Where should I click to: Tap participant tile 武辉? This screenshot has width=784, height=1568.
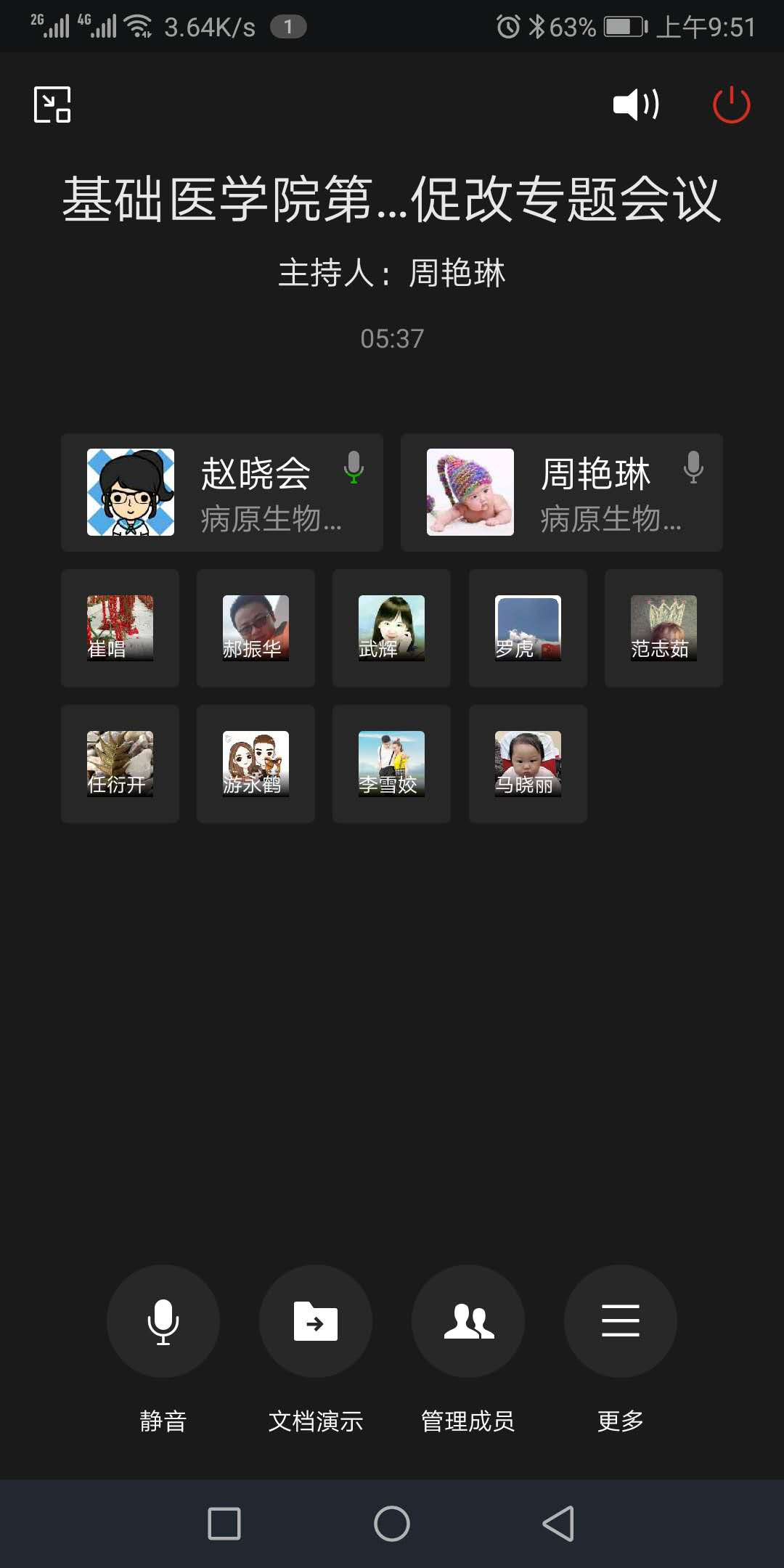pos(391,628)
